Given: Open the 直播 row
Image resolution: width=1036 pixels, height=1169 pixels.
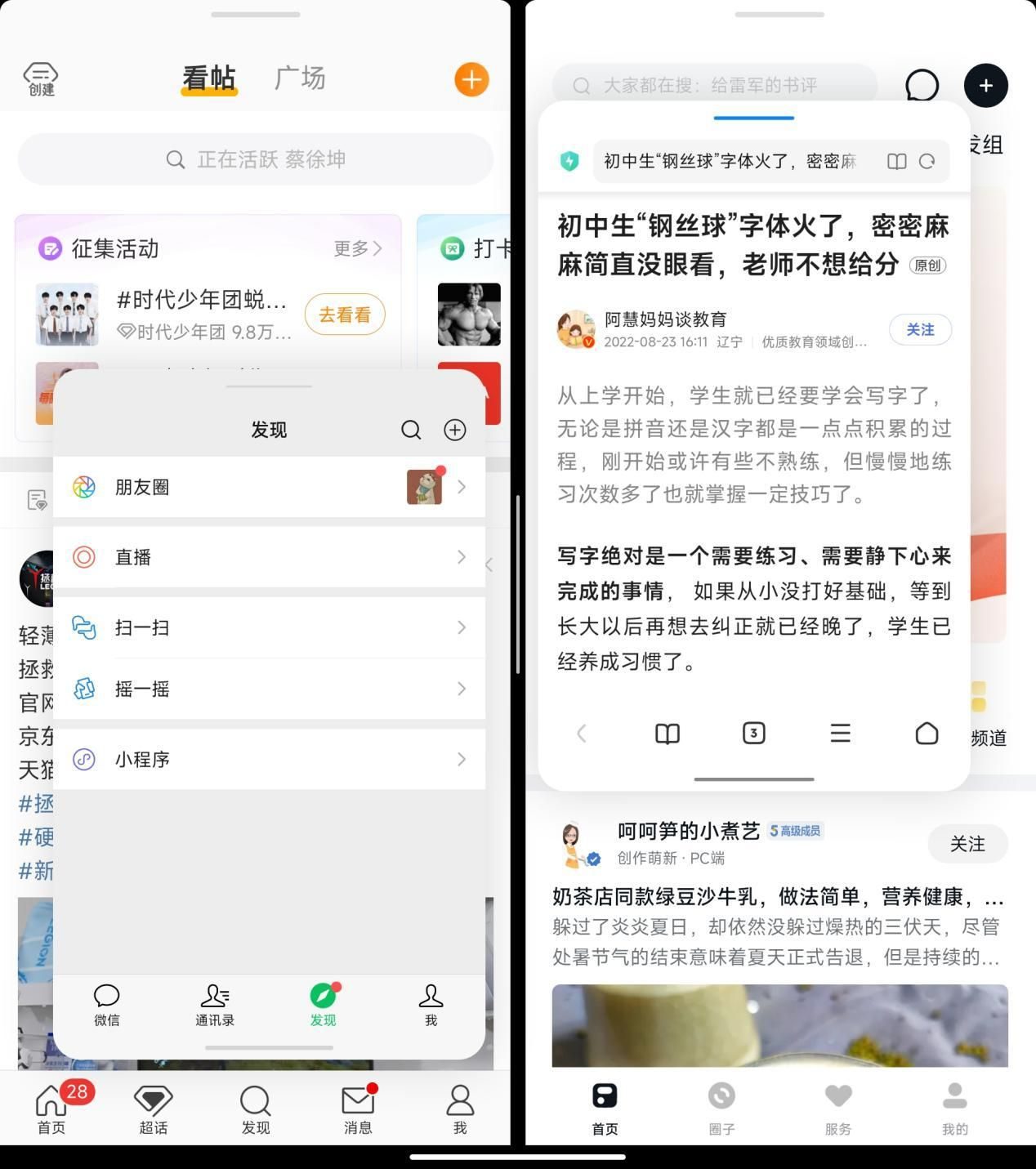Looking at the screenshot, I should pos(268,557).
